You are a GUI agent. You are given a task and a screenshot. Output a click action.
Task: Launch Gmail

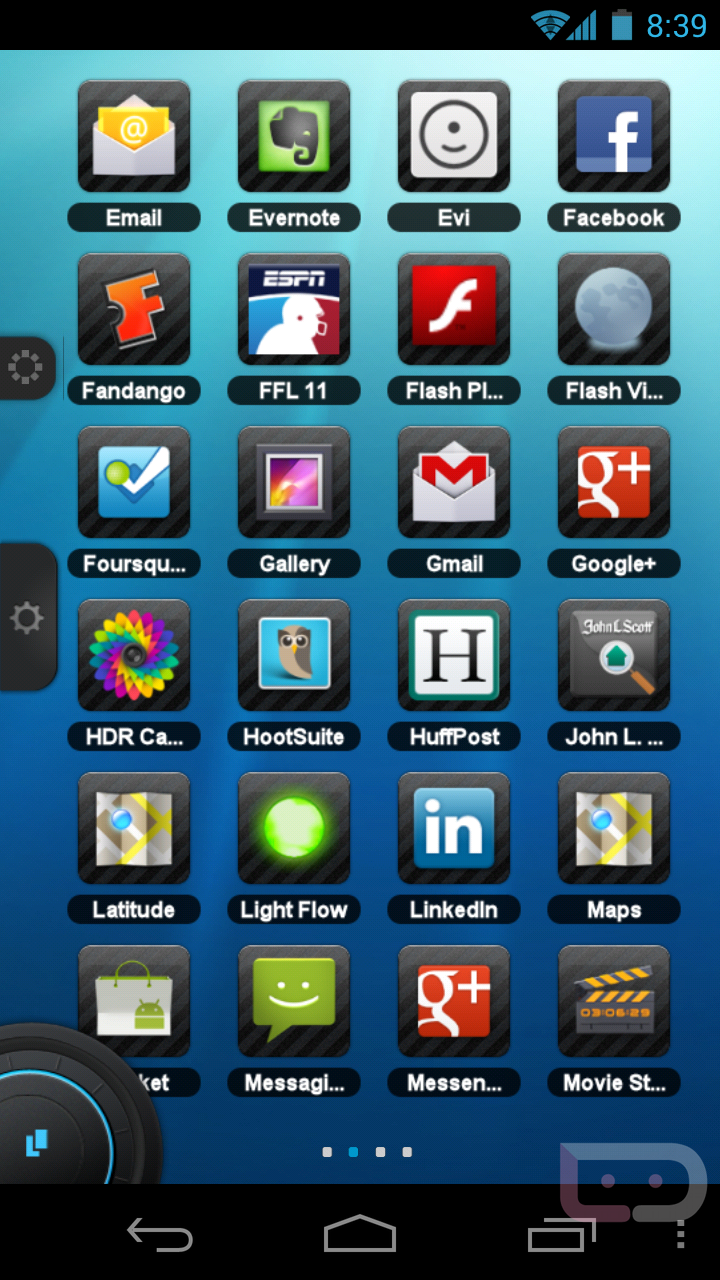click(454, 482)
